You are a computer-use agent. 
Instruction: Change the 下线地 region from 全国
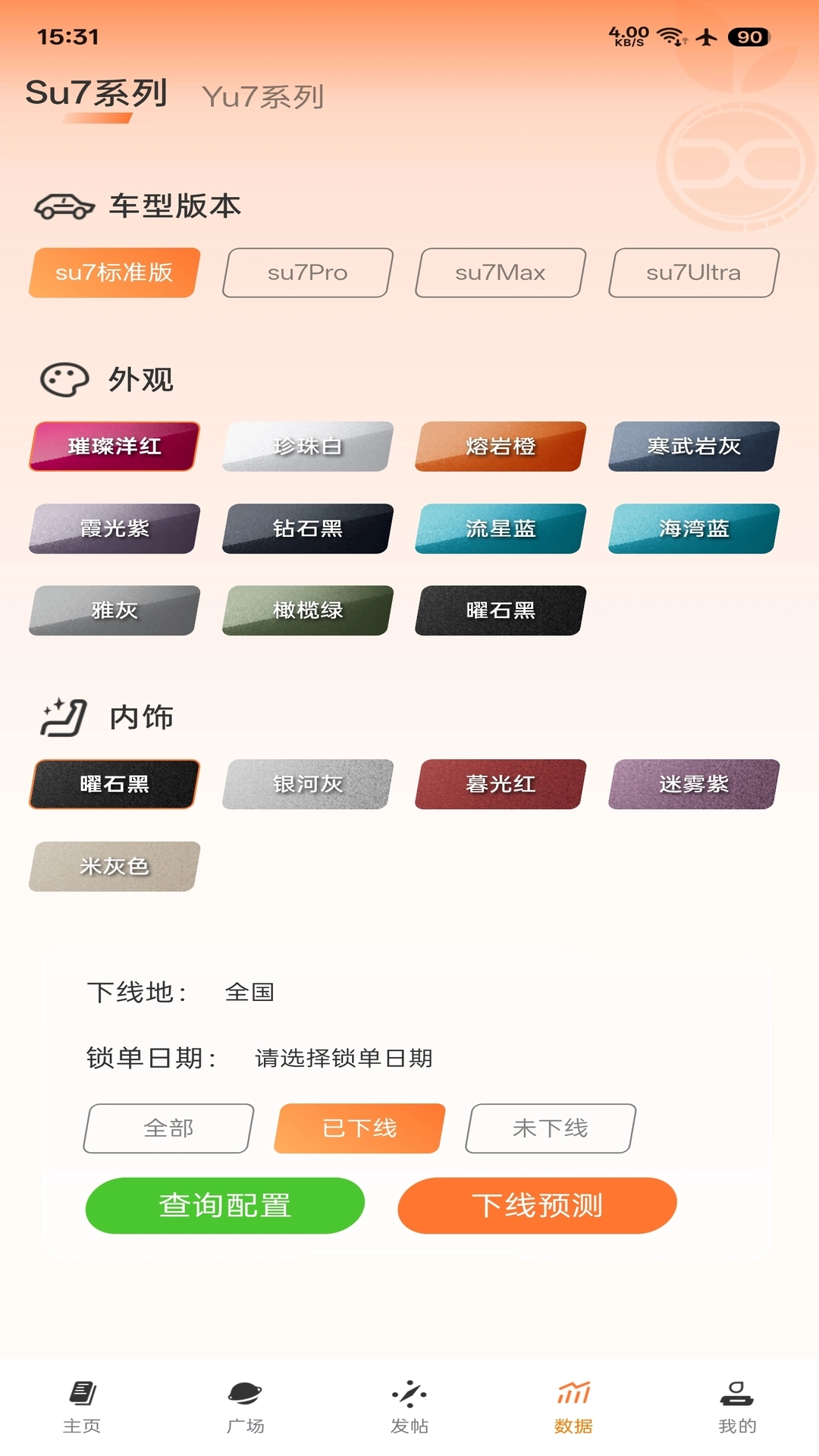tap(250, 992)
